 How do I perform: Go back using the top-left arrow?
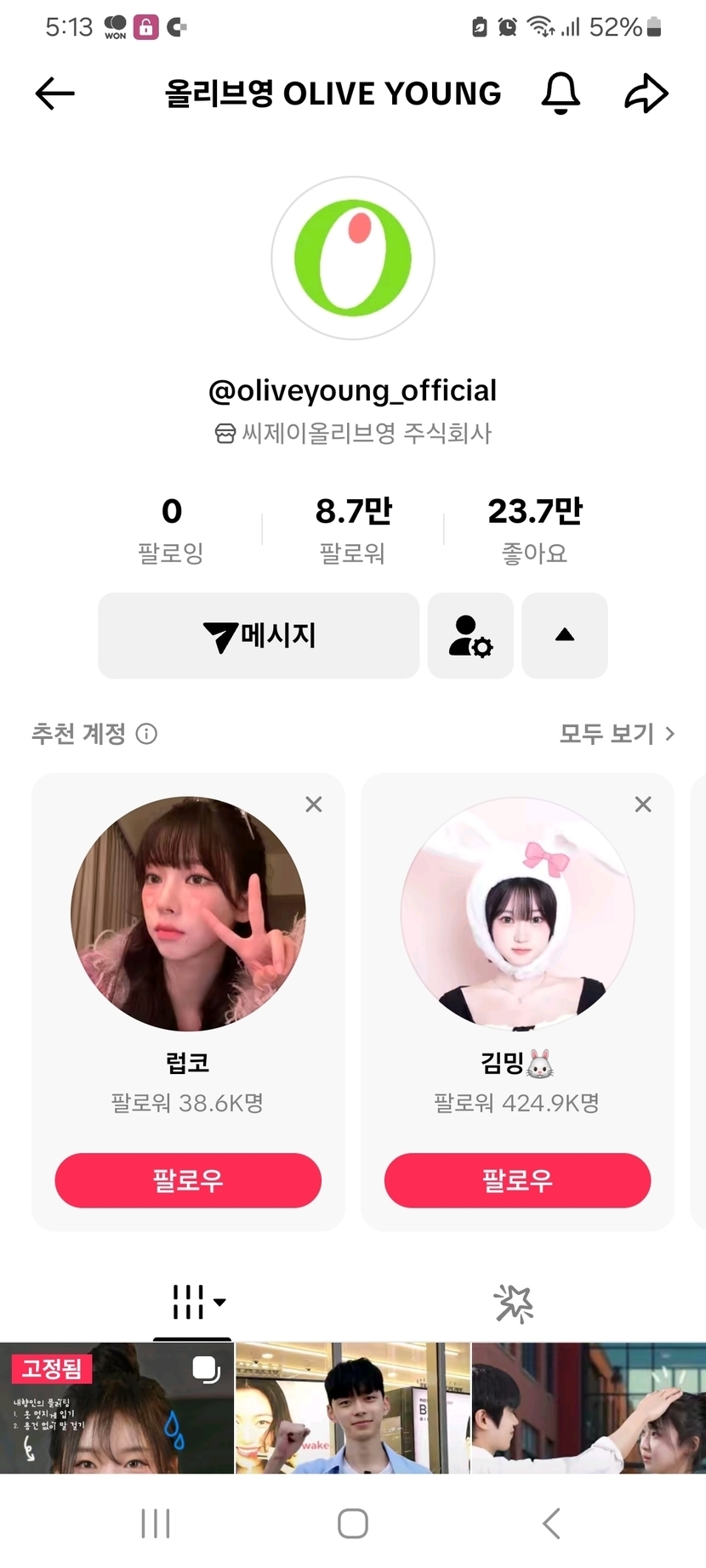tap(55, 94)
